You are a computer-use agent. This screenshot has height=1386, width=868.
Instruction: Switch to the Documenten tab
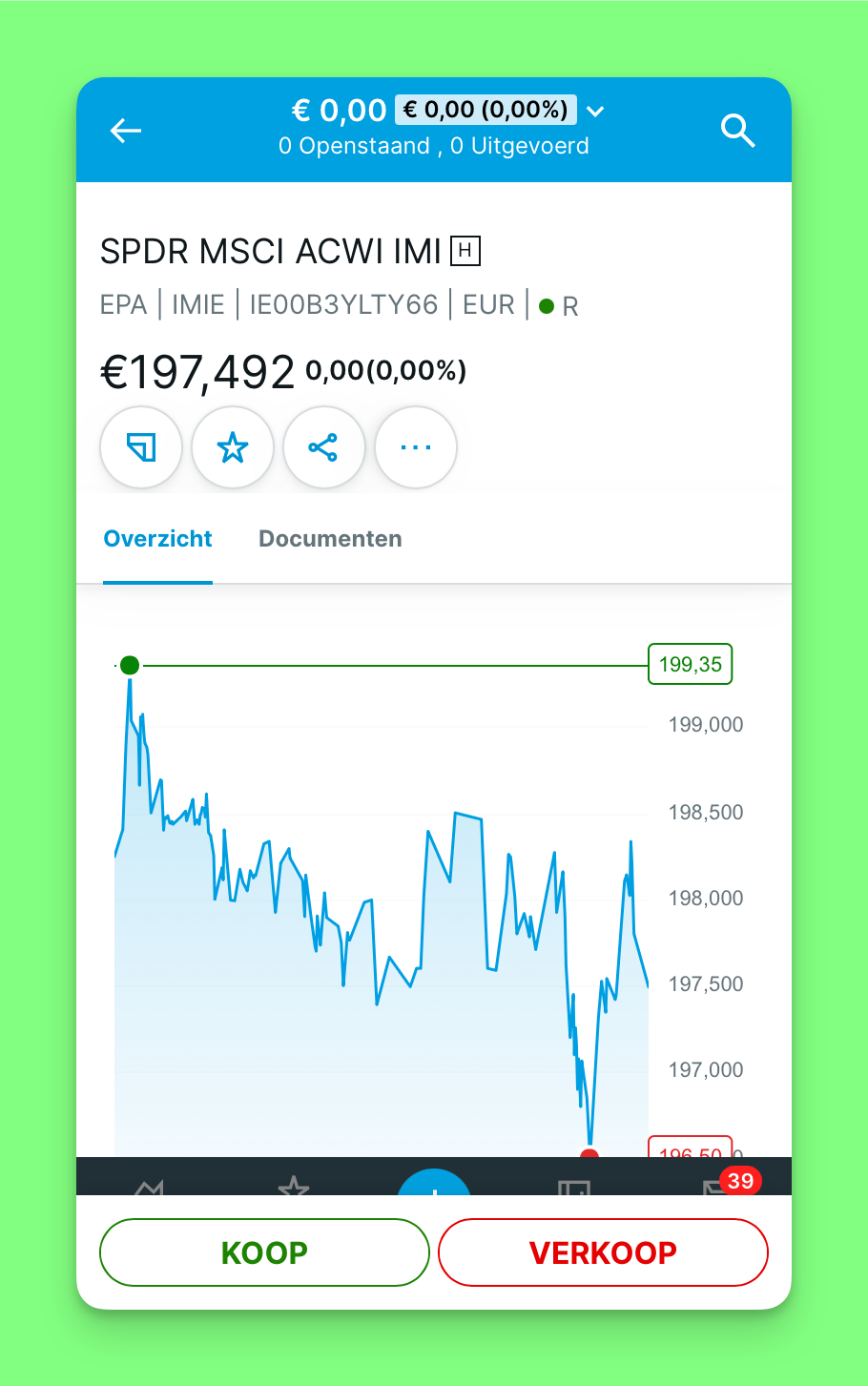click(330, 539)
